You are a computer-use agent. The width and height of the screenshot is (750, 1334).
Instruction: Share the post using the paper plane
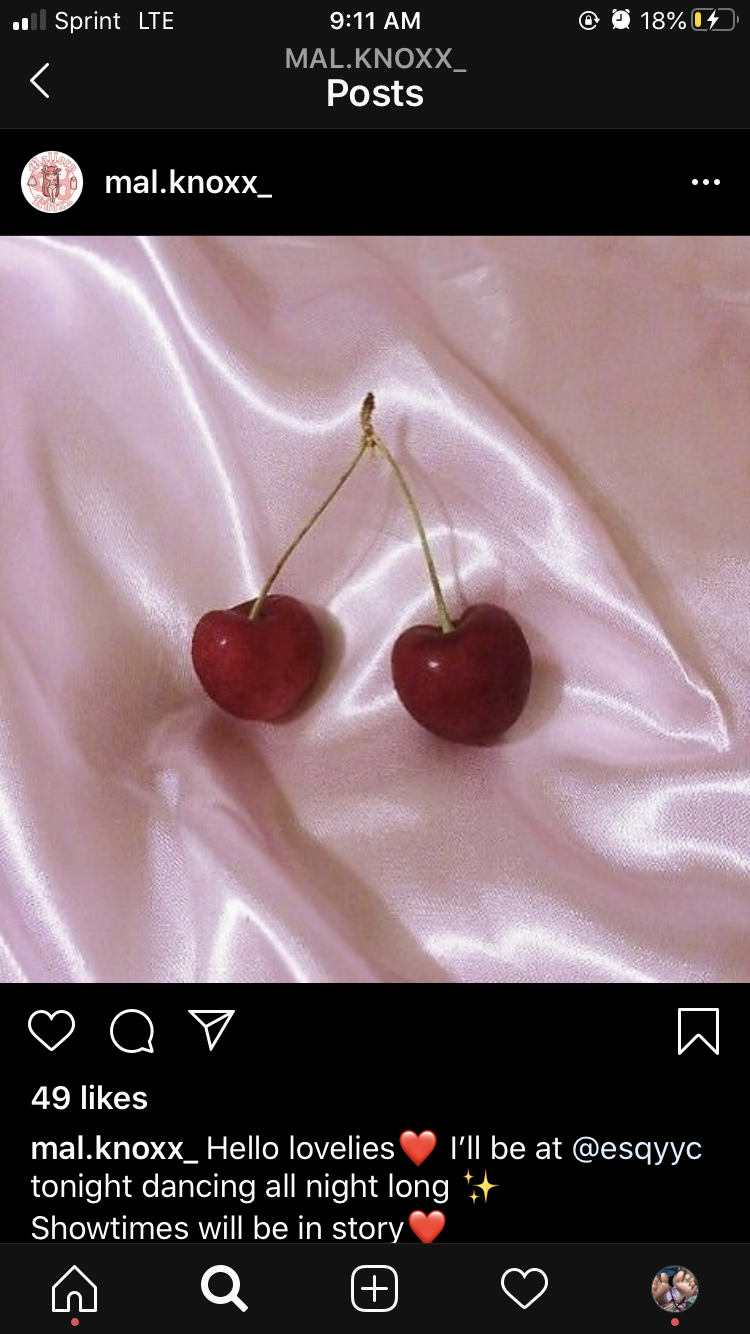(x=211, y=1030)
